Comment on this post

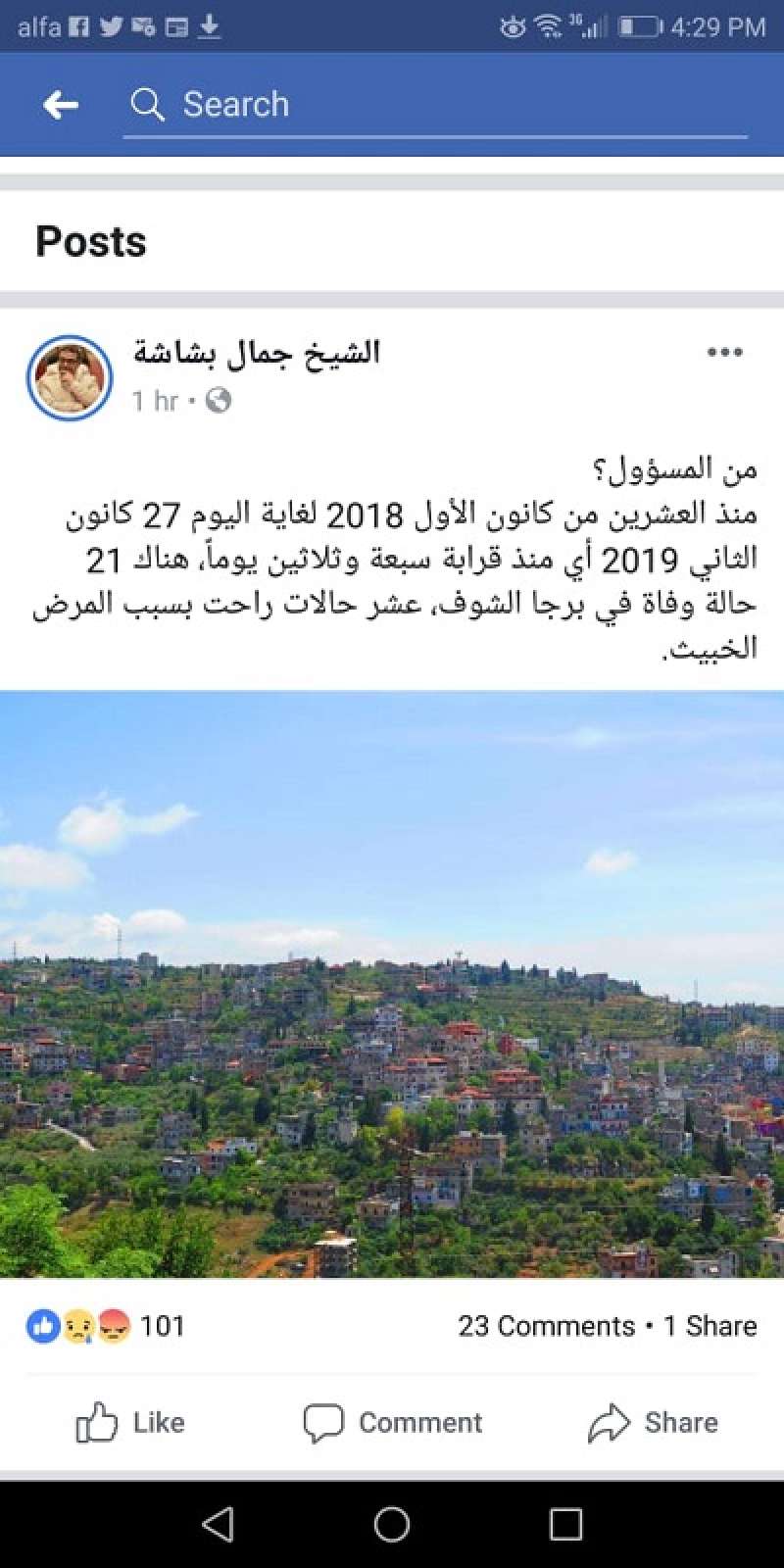[392, 1422]
